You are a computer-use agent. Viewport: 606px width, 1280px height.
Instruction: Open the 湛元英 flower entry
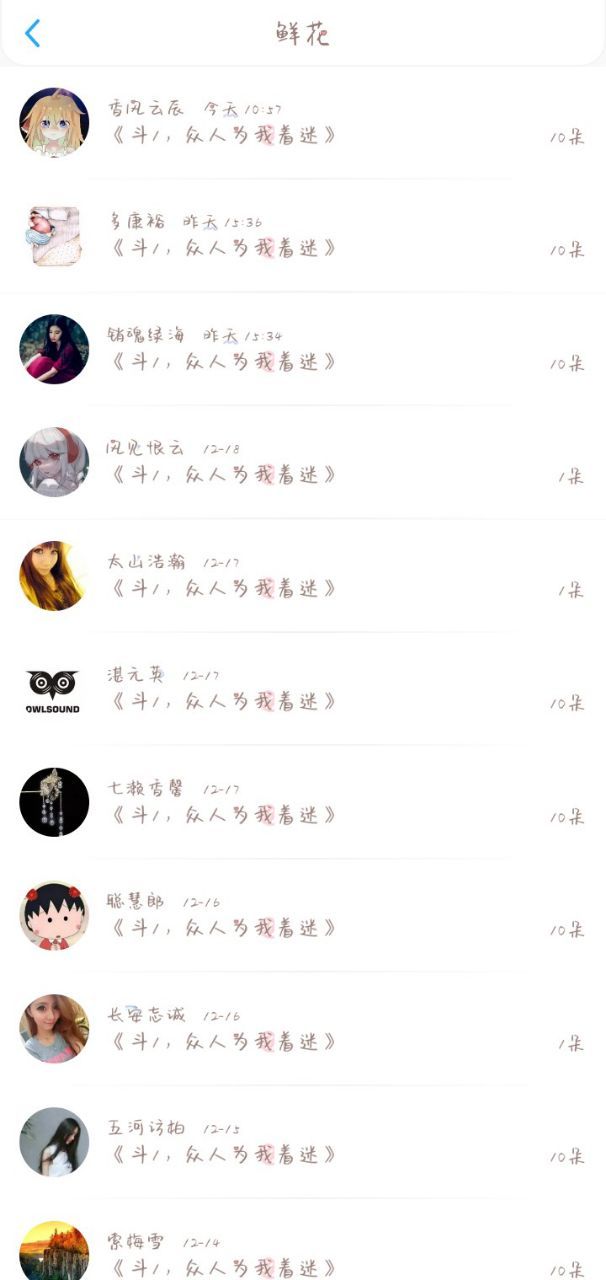point(303,688)
